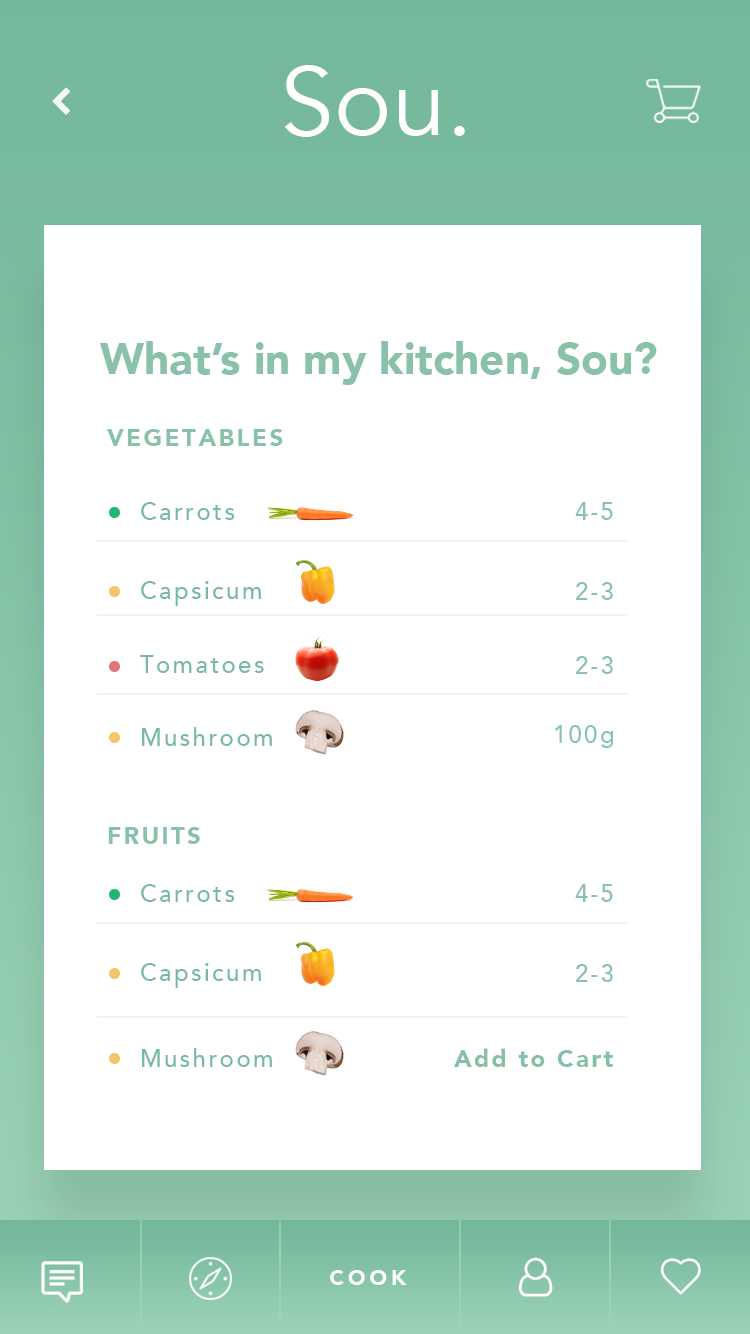The height and width of the screenshot is (1334, 750).
Task: Go back using the top-left arrow
Action: [x=62, y=101]
